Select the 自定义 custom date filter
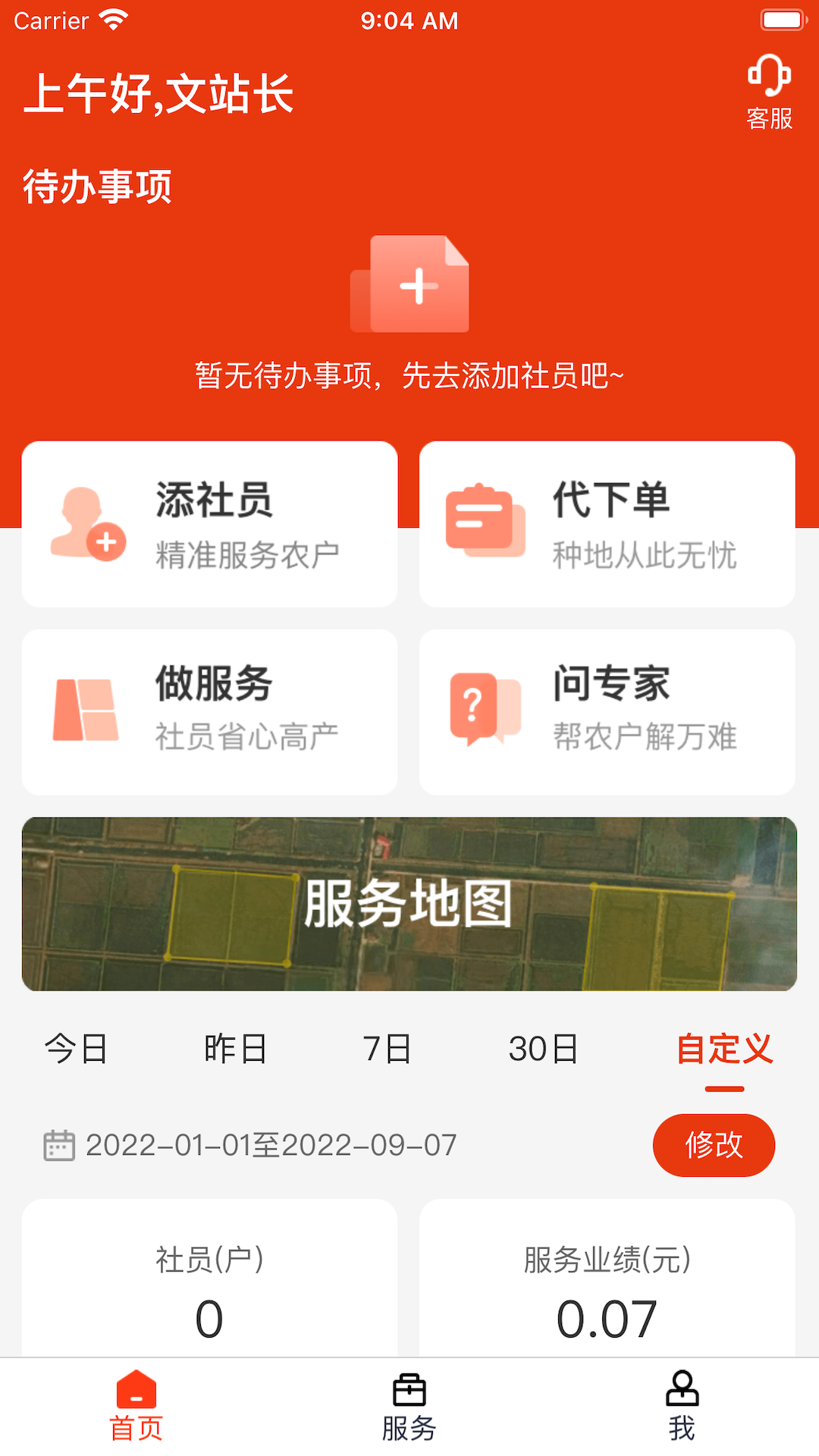The width and height of the screenshot is (819, 1456). click(x=726, y=1050)
